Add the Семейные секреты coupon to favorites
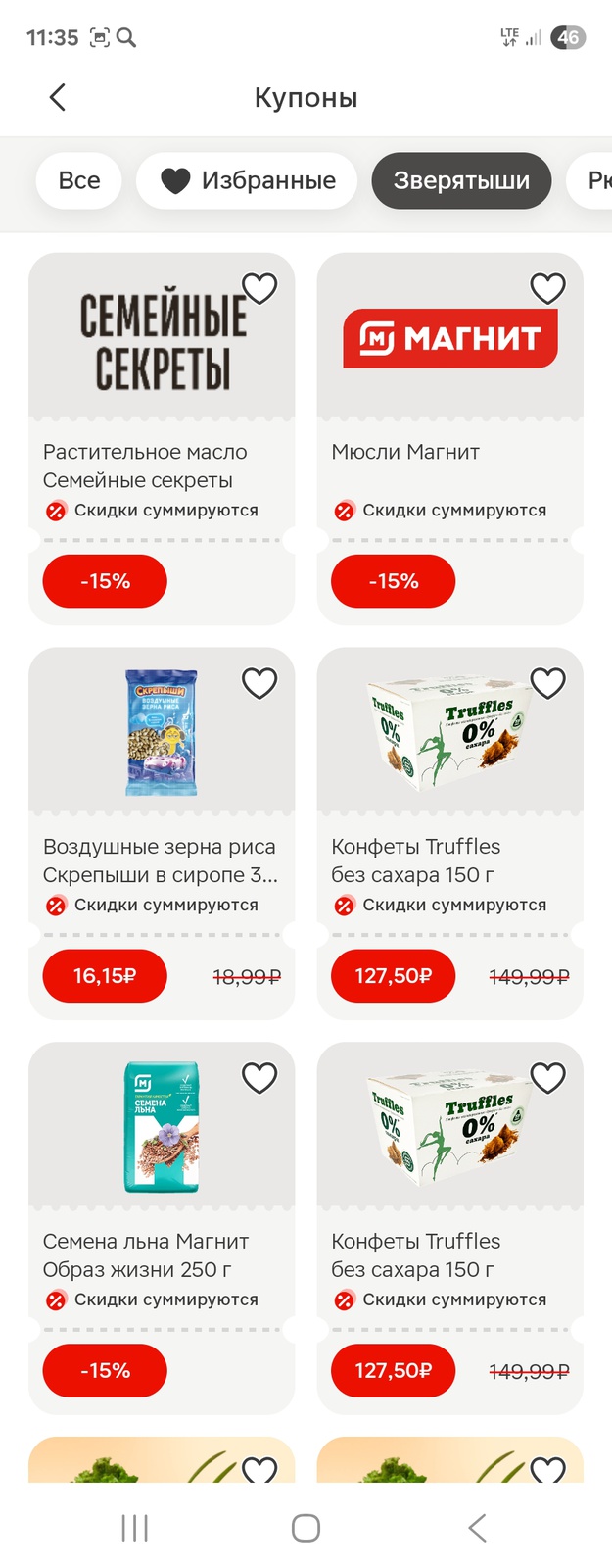 (x=259, y=289)
